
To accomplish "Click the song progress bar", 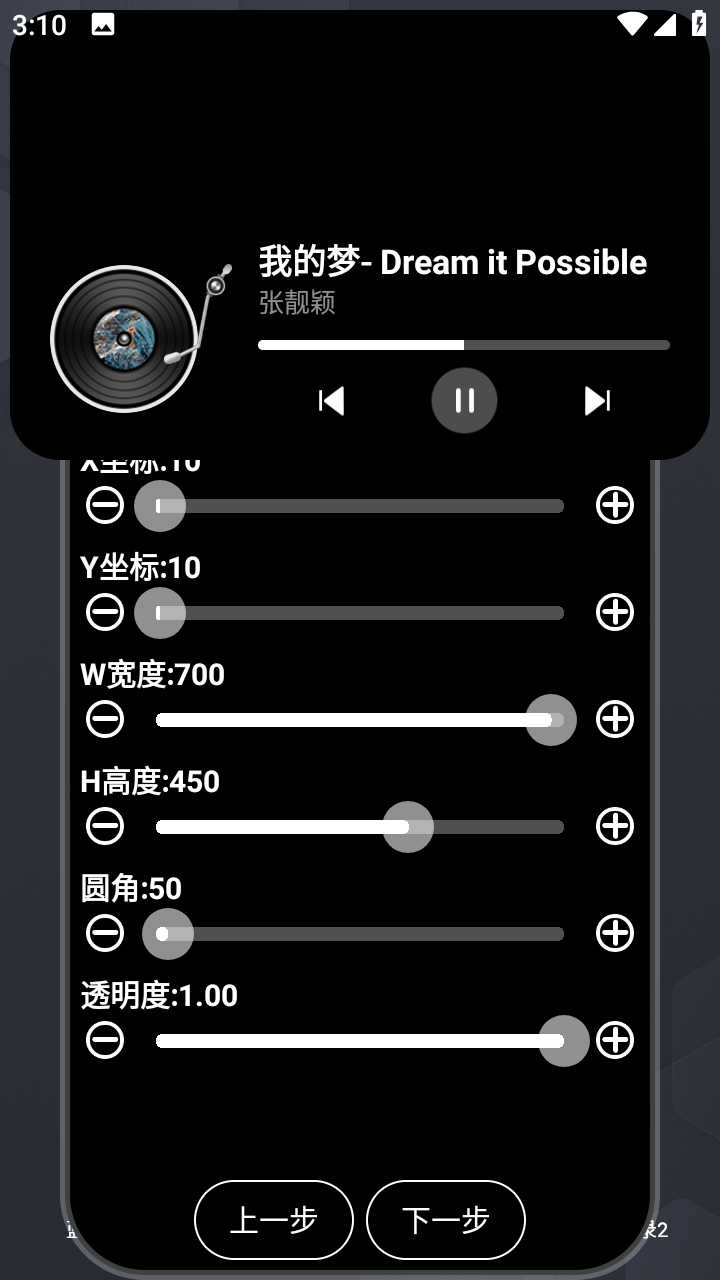I will pyautogui.click(x=463, y=344).
